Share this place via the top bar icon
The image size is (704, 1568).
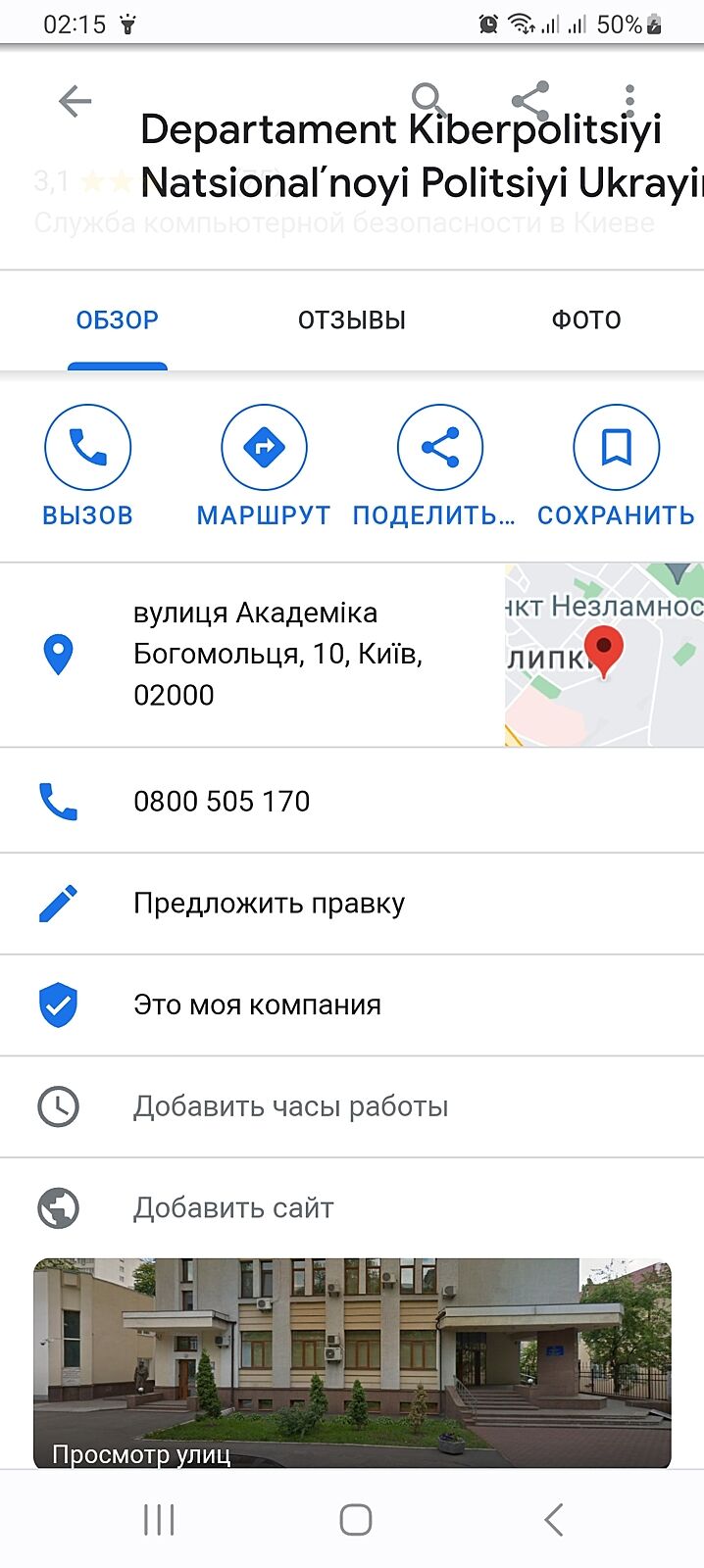530,100
